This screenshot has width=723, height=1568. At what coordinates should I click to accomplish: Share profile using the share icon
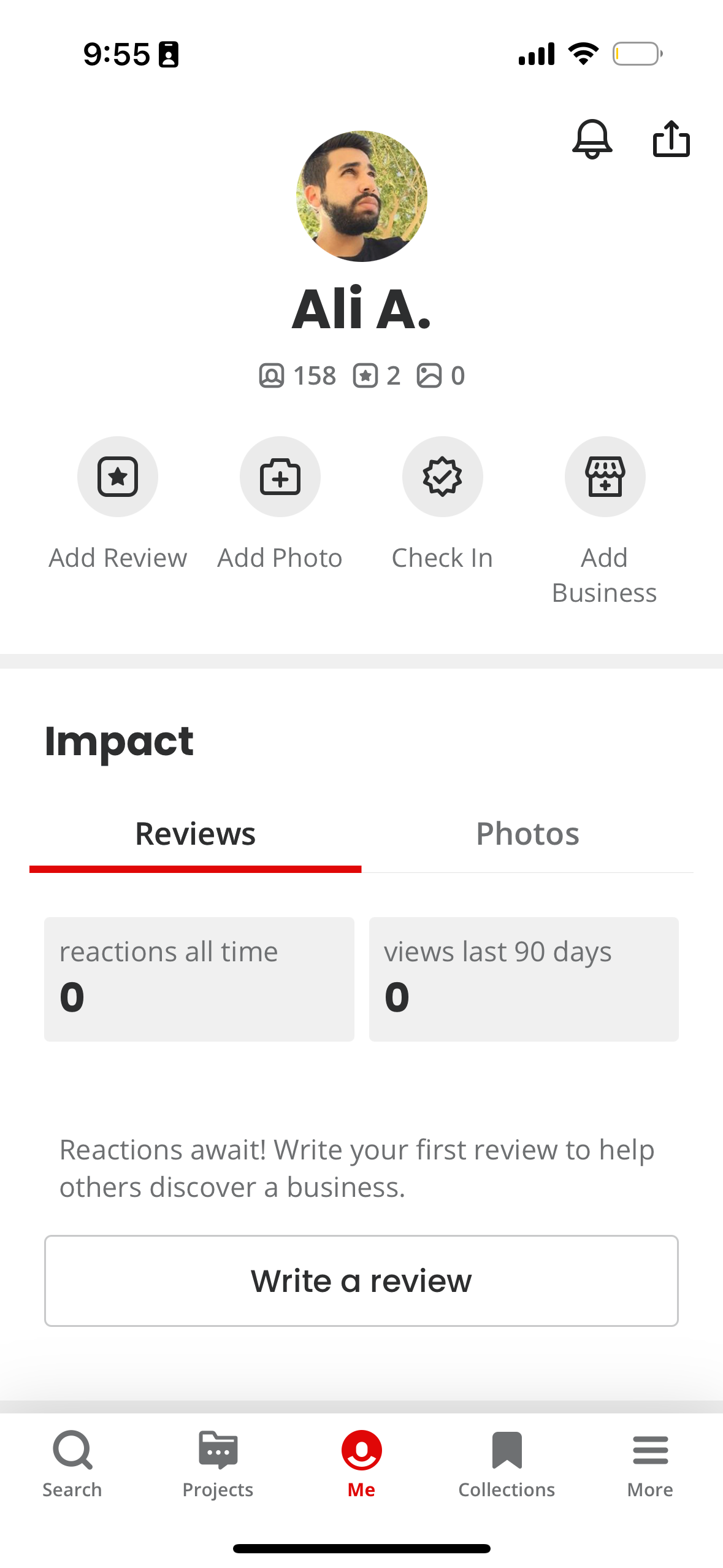(x=671, y=140)
